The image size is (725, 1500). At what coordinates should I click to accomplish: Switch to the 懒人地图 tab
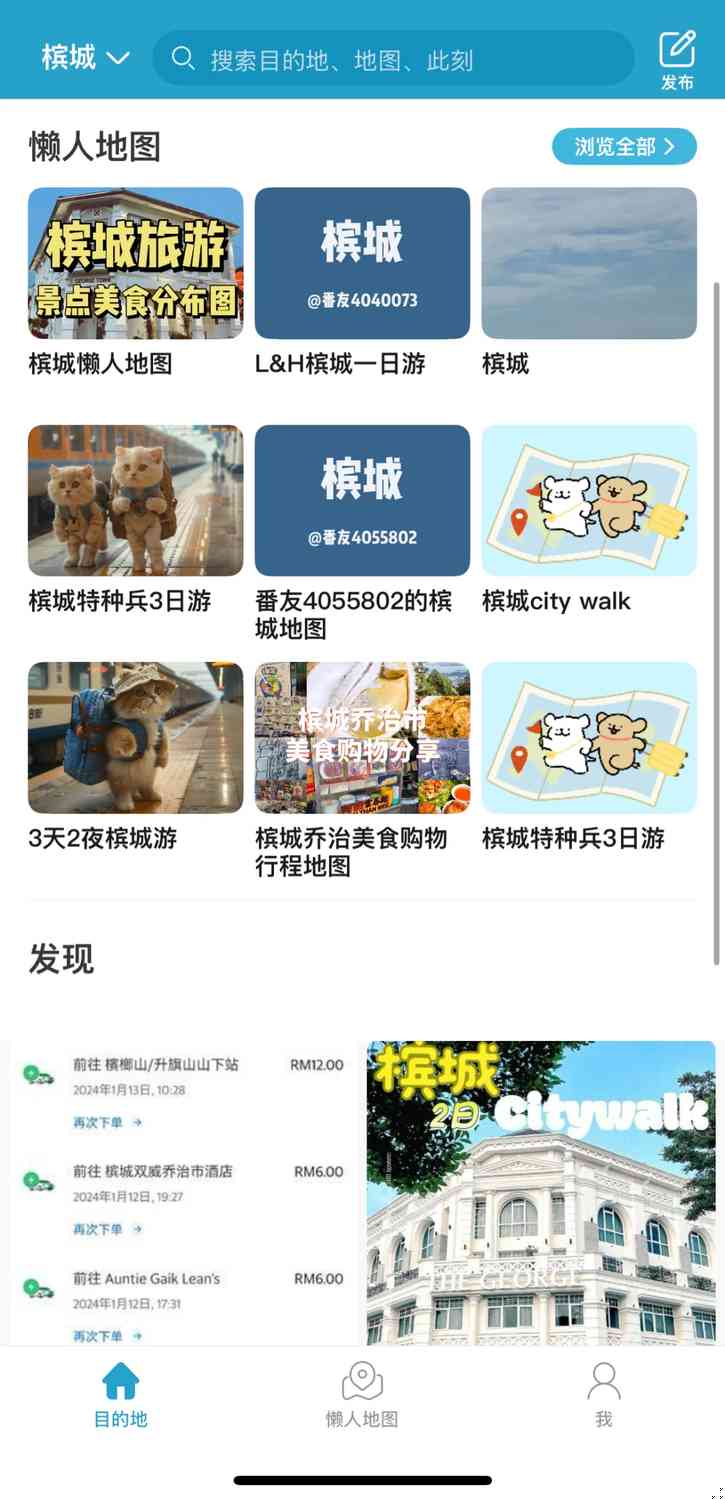tap(362, 1395)
